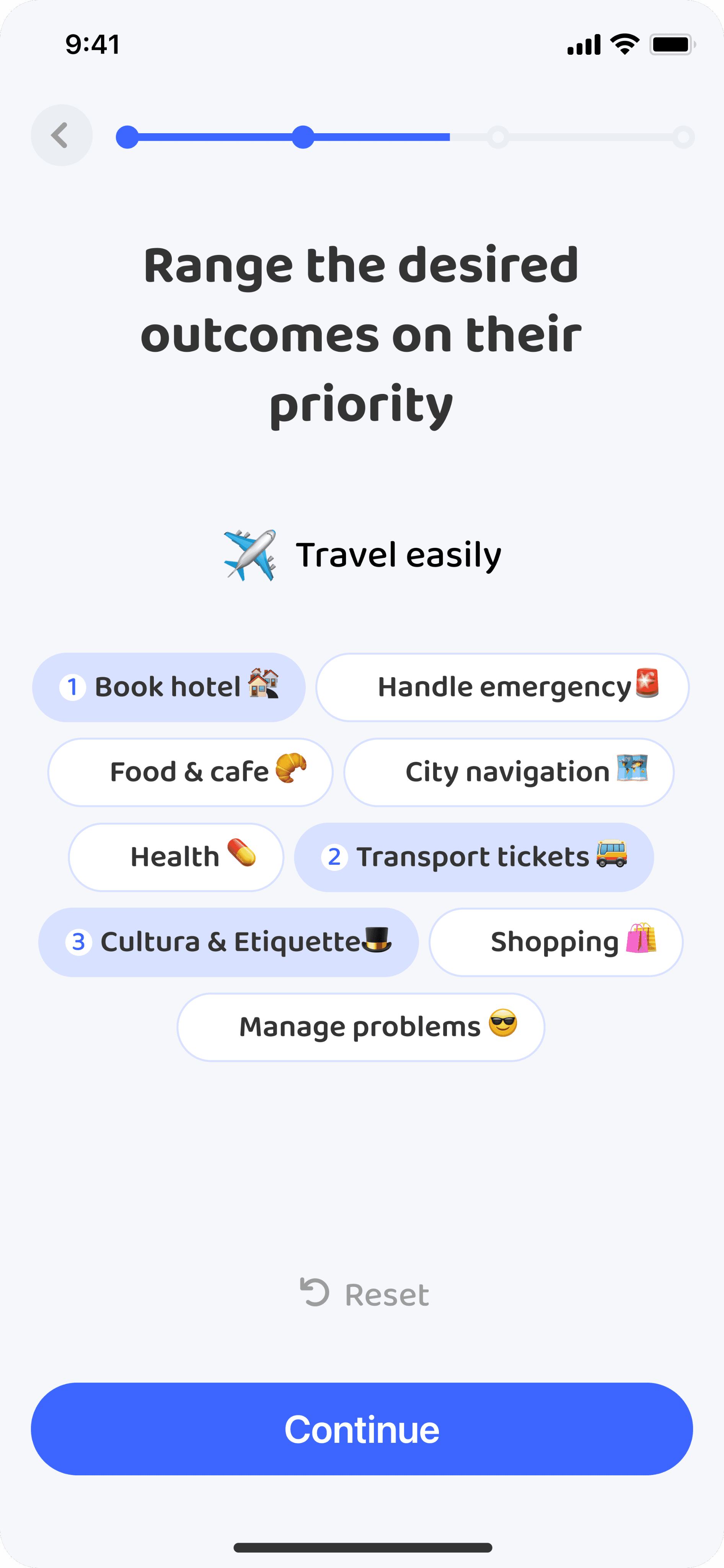Deselect the Book hotel chip
The width and height of the screenshot is (724, 1568).
click(168, 687)
